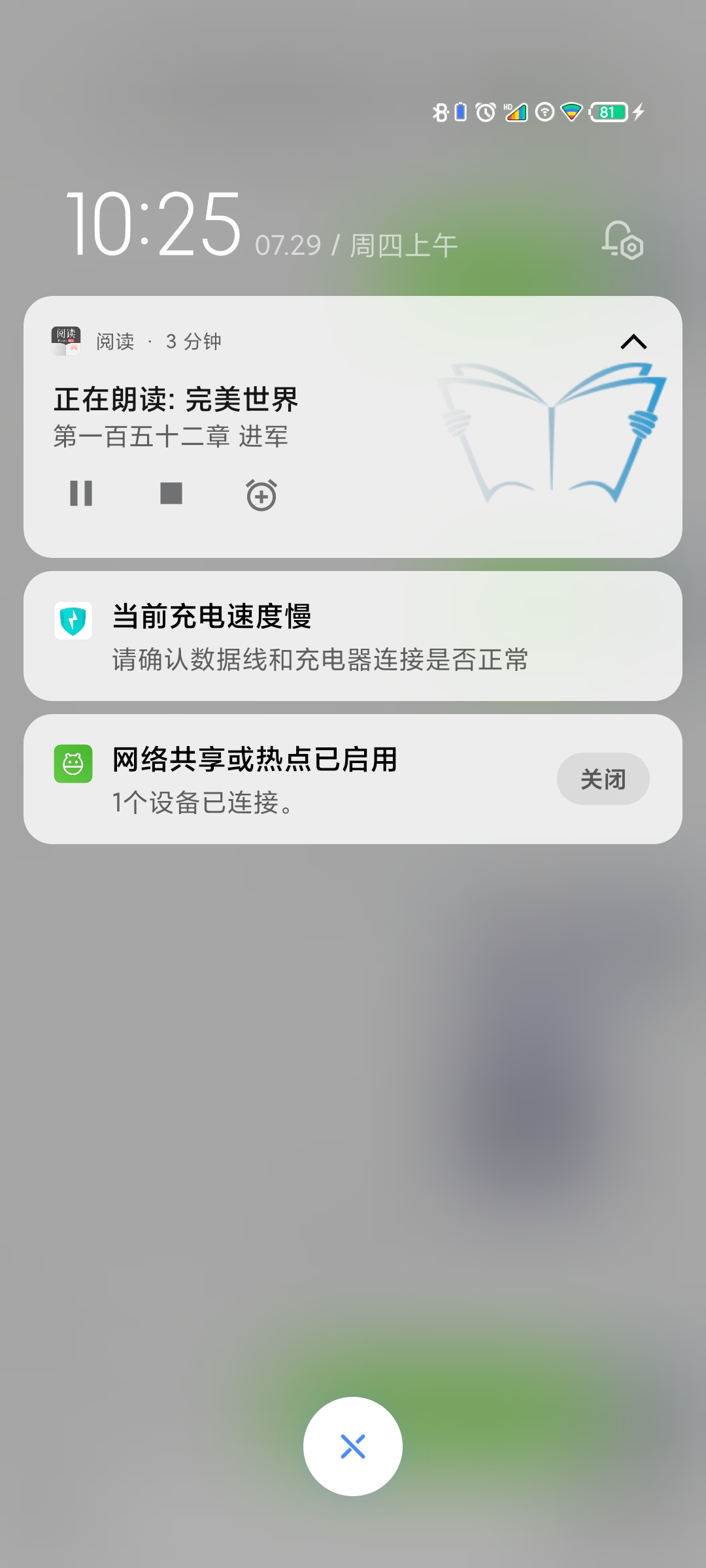Open notification settings icon
Image resolution: width=706 pixels, height=1568 pixels.
(622, 240)
